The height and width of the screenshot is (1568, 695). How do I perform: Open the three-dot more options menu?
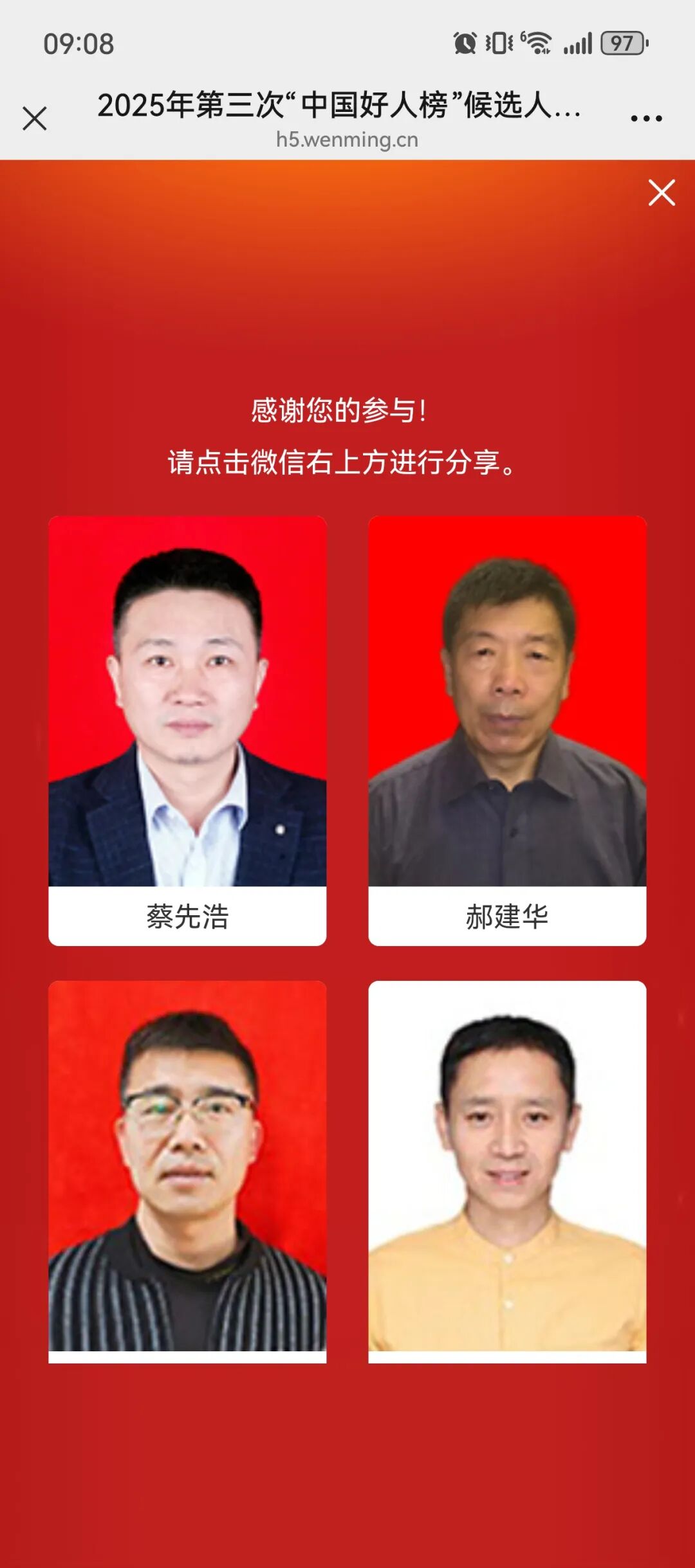click(x=646, y=118)
